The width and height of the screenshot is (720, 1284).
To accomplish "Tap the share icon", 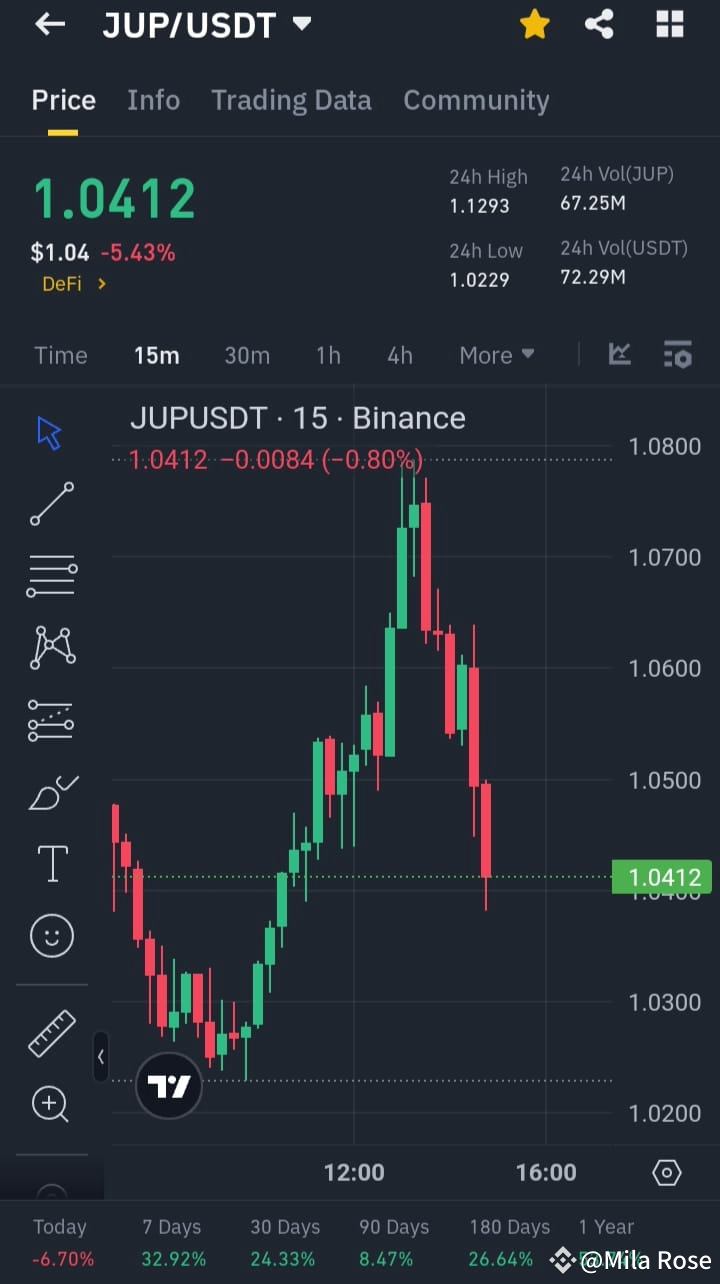I will point(599,24).
